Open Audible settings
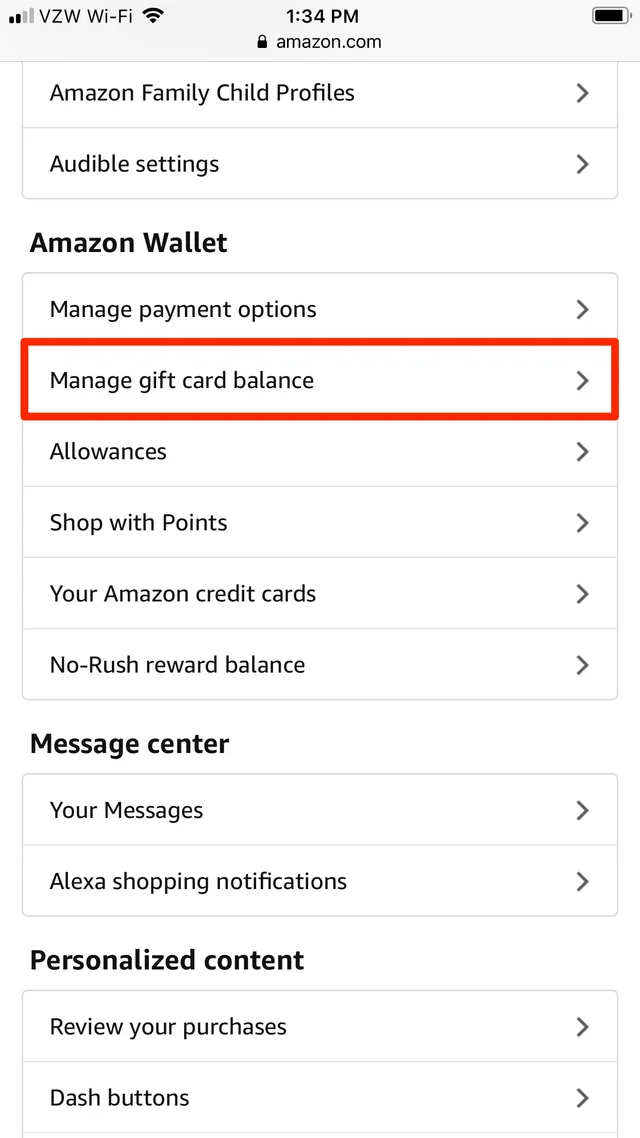 pyautogui.click(x=320, y=164)
